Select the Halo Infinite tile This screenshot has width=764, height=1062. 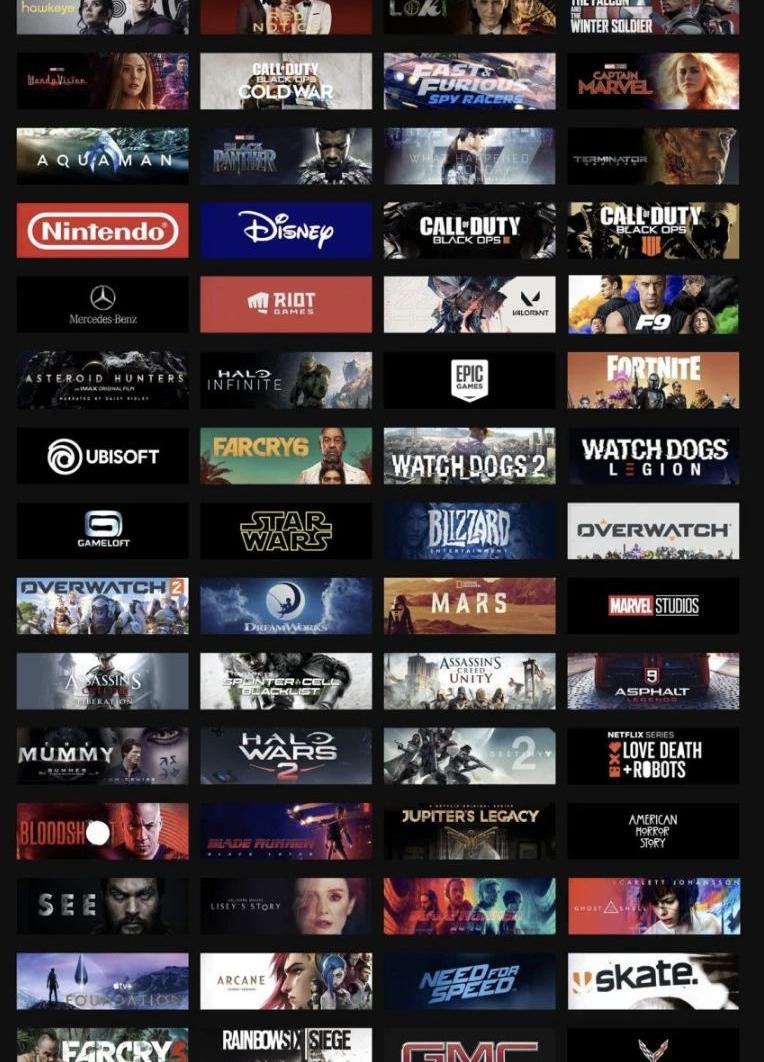286,380
